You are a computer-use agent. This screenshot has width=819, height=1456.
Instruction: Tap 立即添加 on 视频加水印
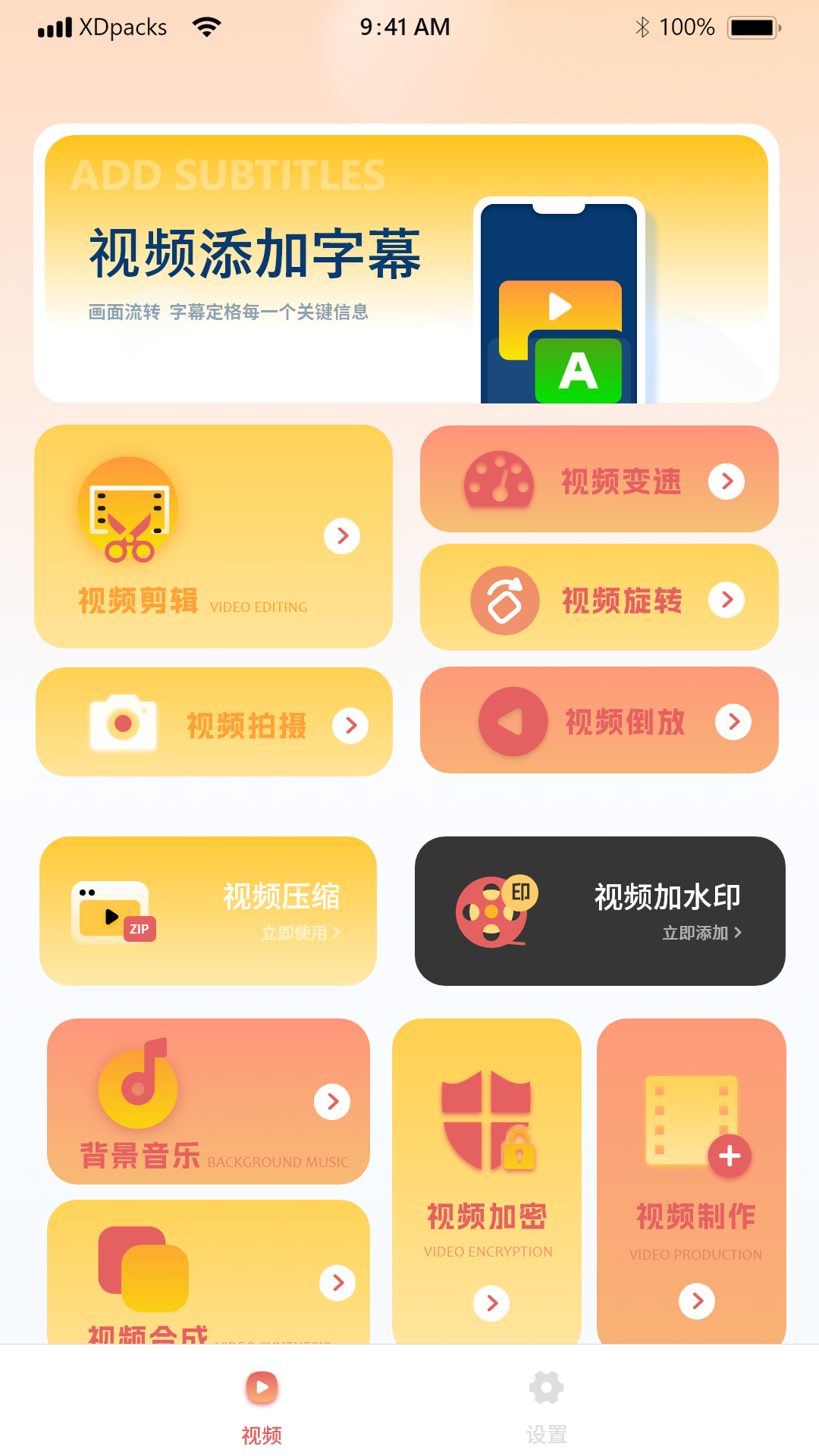tap(695, 934)
